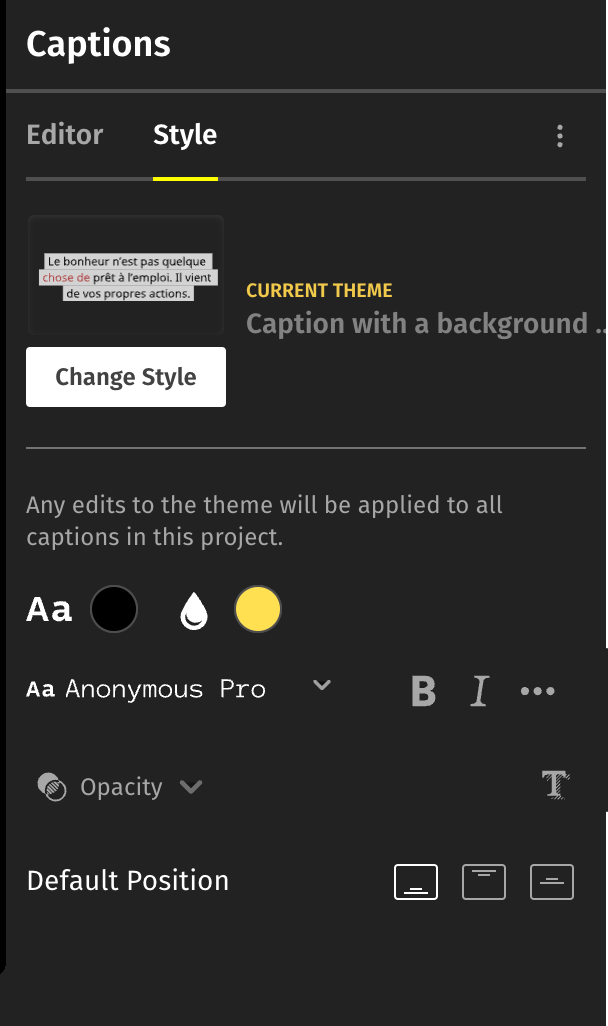The image size is (608, 1026).
Task: Tap the Change Style button
Action: click(126, 377)
